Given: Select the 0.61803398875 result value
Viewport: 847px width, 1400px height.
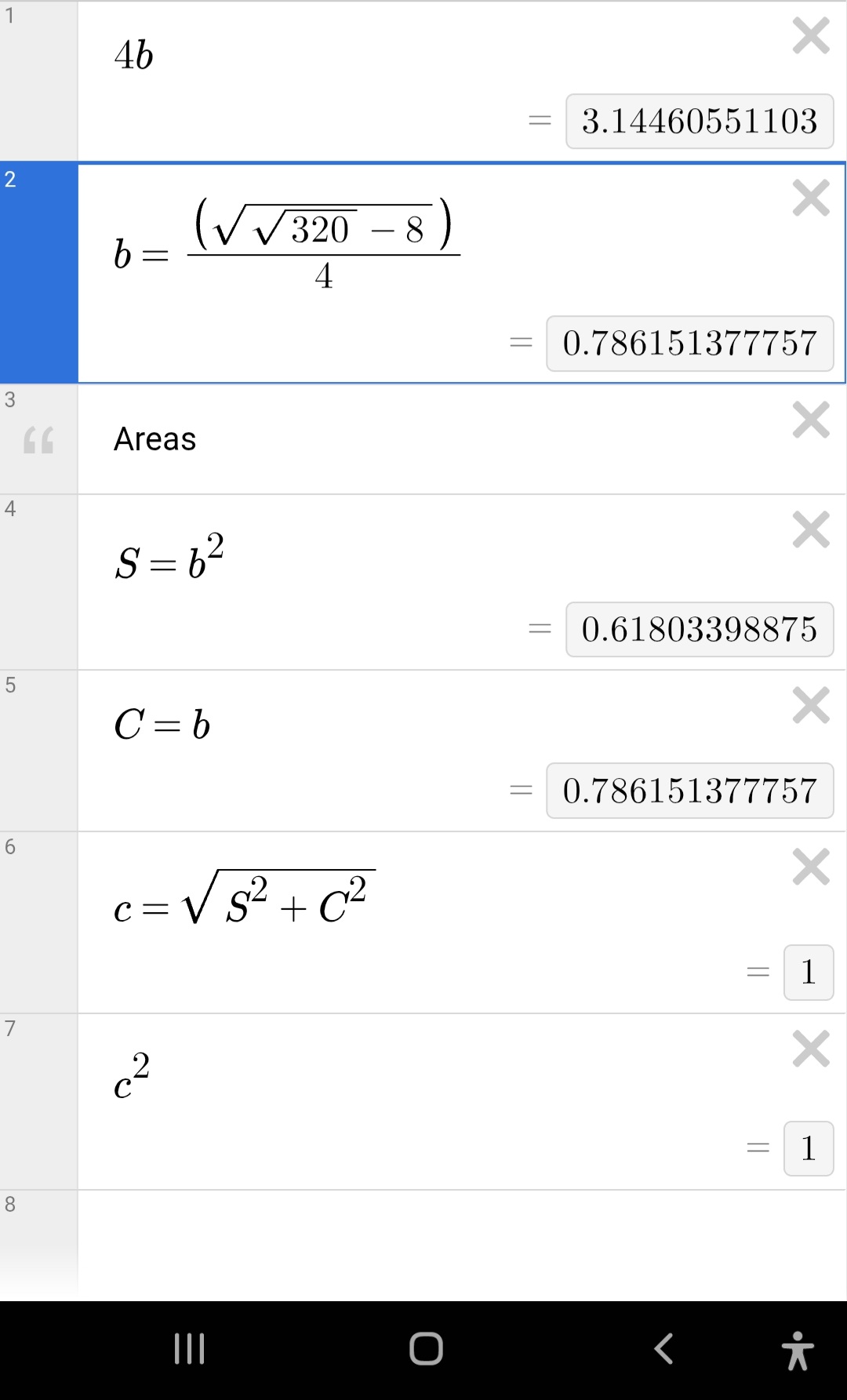Looking at the screenshot, I should point(700,628).
